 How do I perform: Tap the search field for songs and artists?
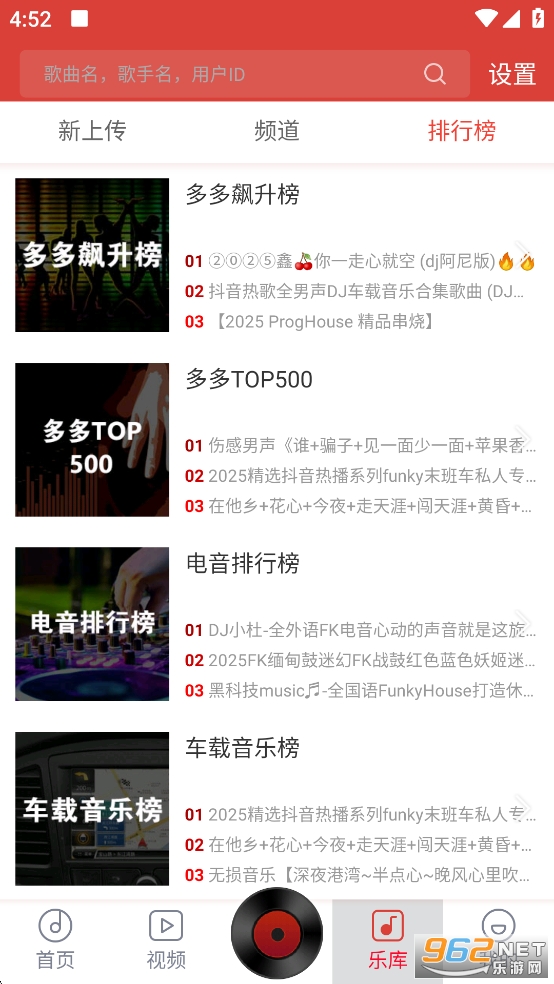click(245, 74)
